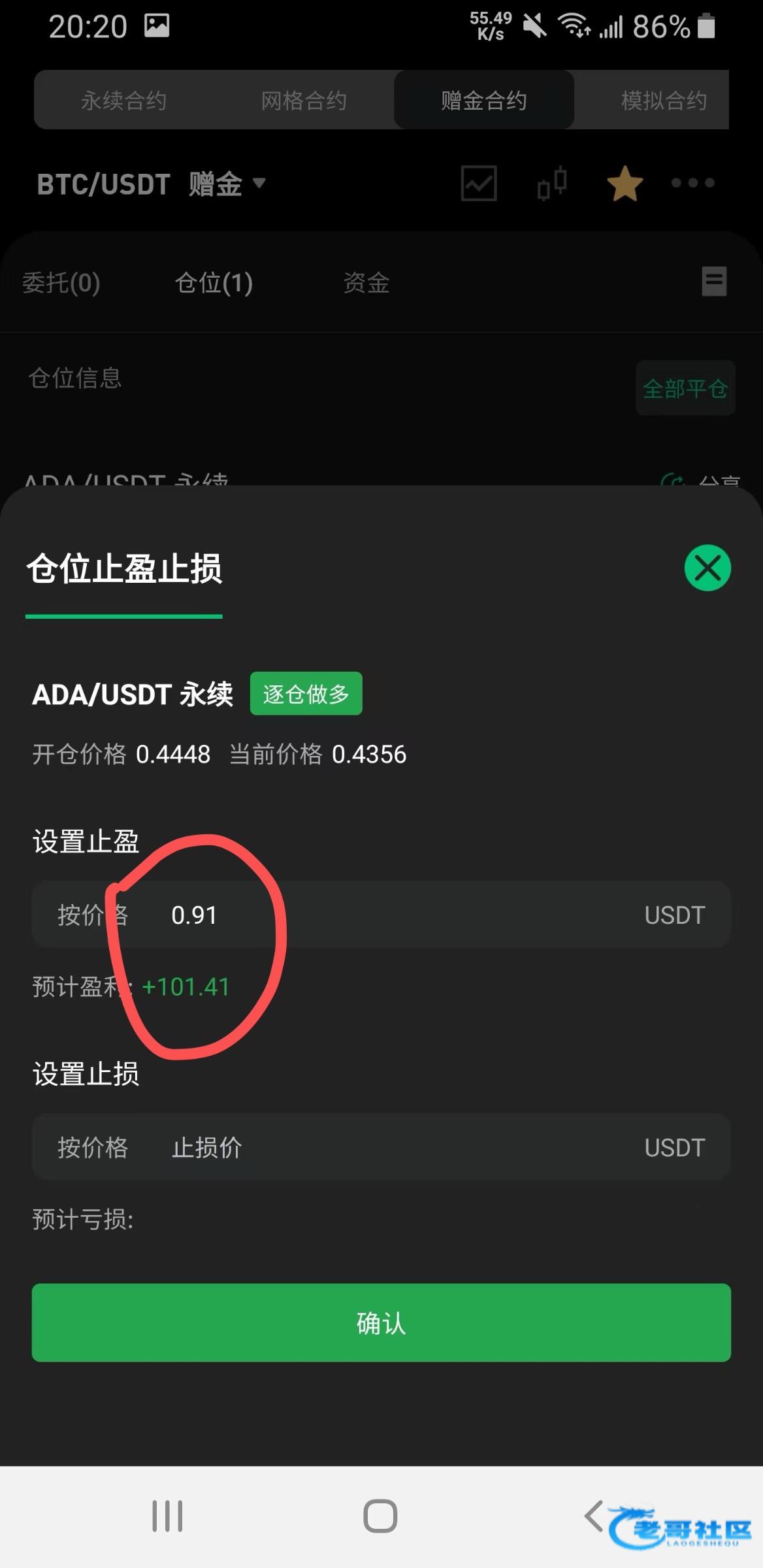Switch to the 模拟合约 tab
763x1568 pixels.
[664, 101]
